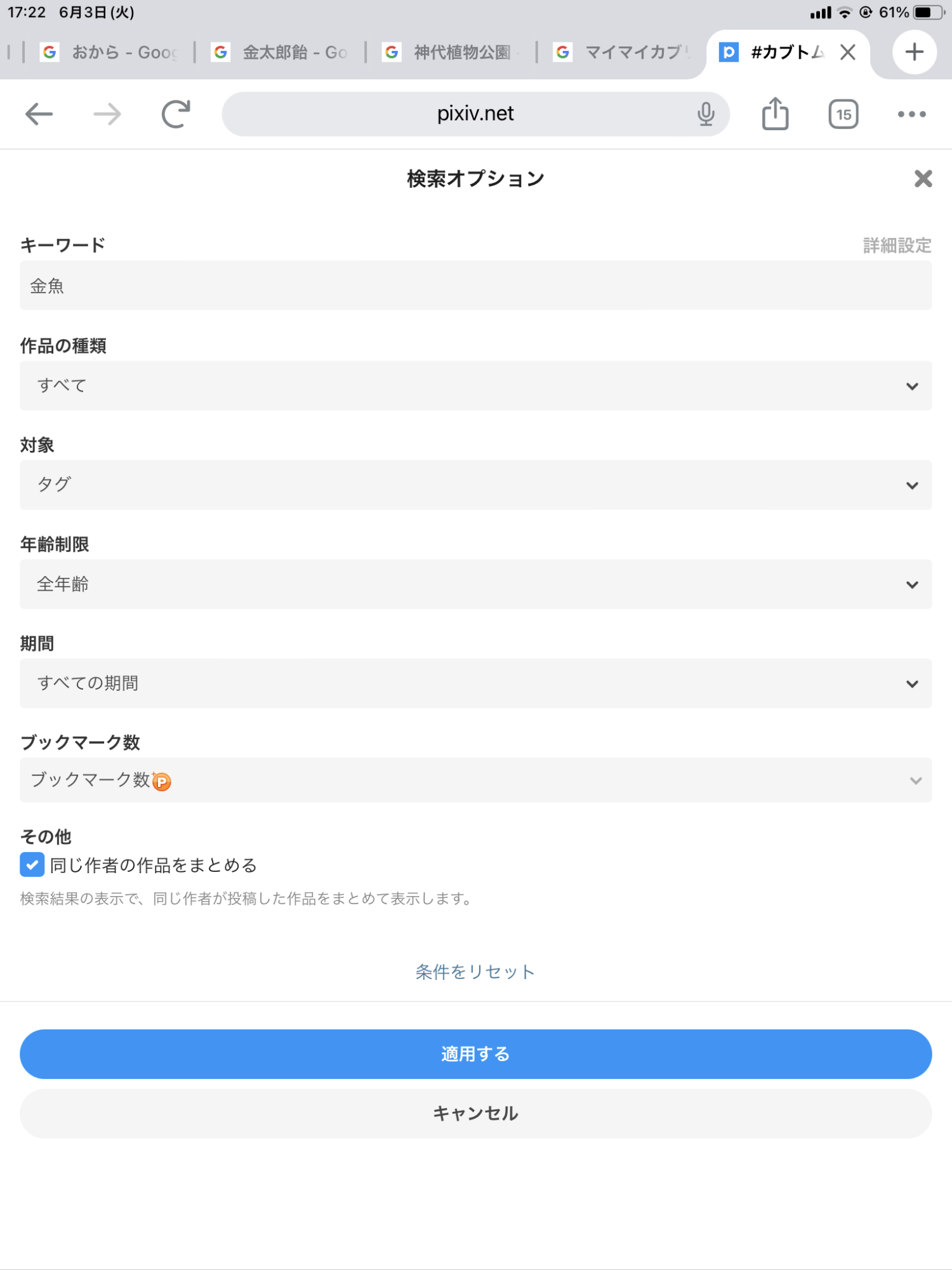This screenshot has height=1270, width=952.
Task: Start voice search with the microphone
Action: click(706, 114)
